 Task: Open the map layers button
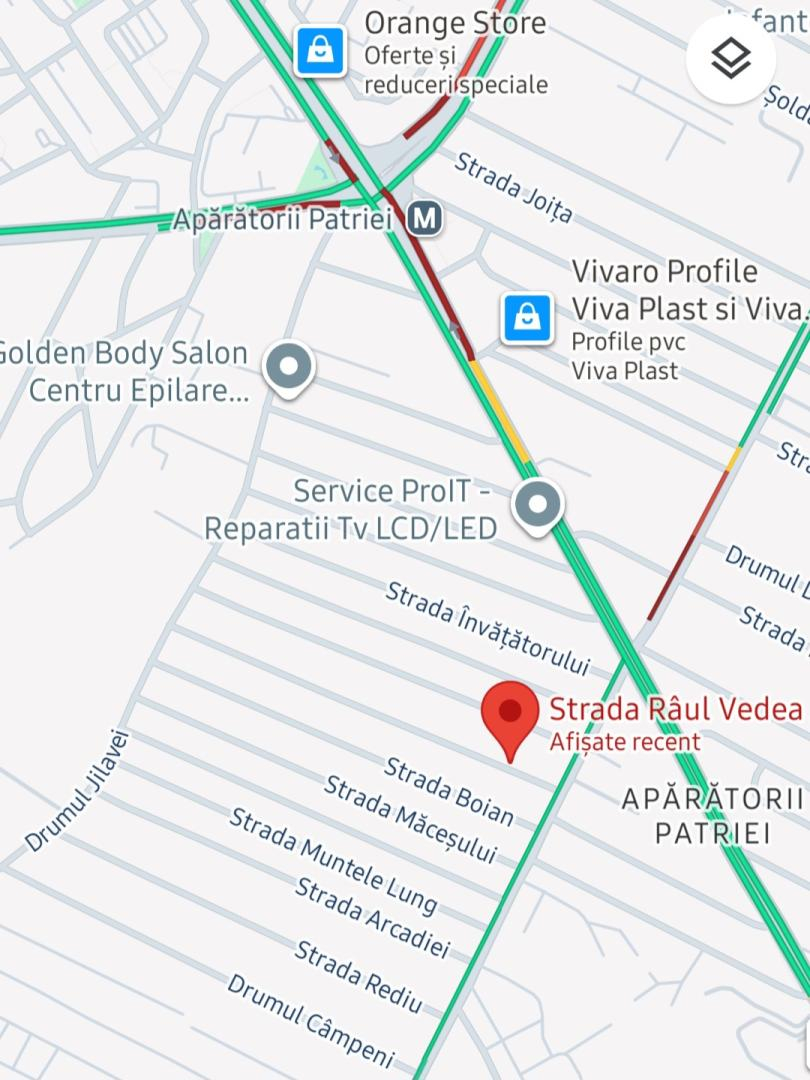point(731,59)
